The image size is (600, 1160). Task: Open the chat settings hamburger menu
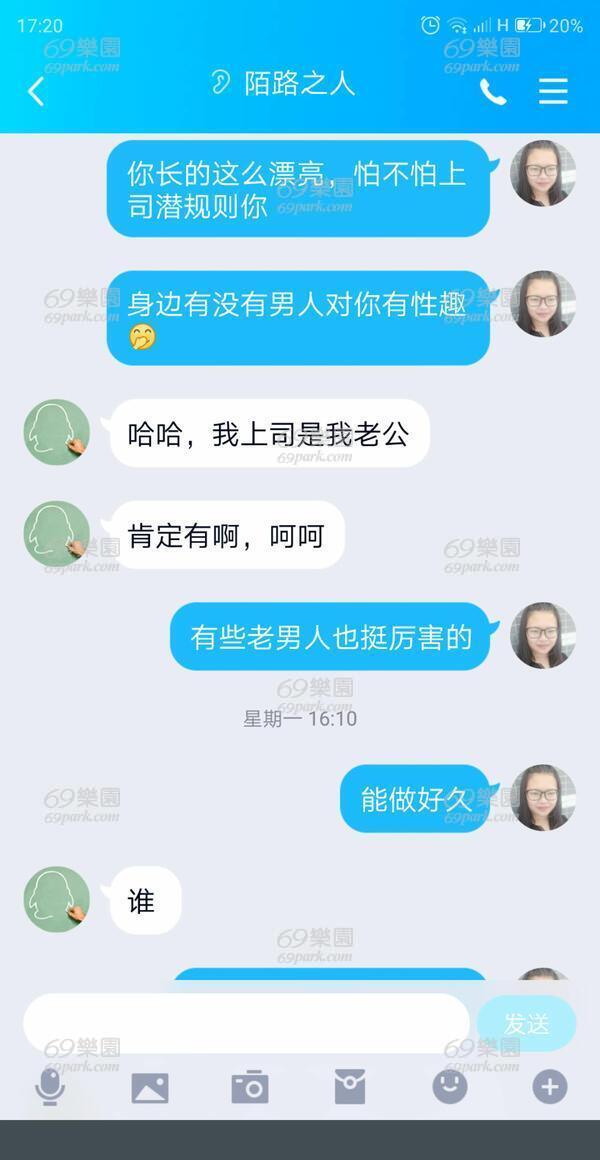[553, 92]
